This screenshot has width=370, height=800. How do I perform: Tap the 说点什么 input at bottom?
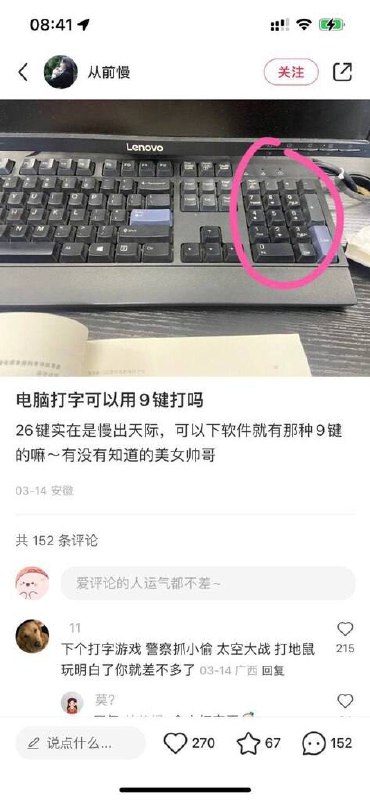81,743
